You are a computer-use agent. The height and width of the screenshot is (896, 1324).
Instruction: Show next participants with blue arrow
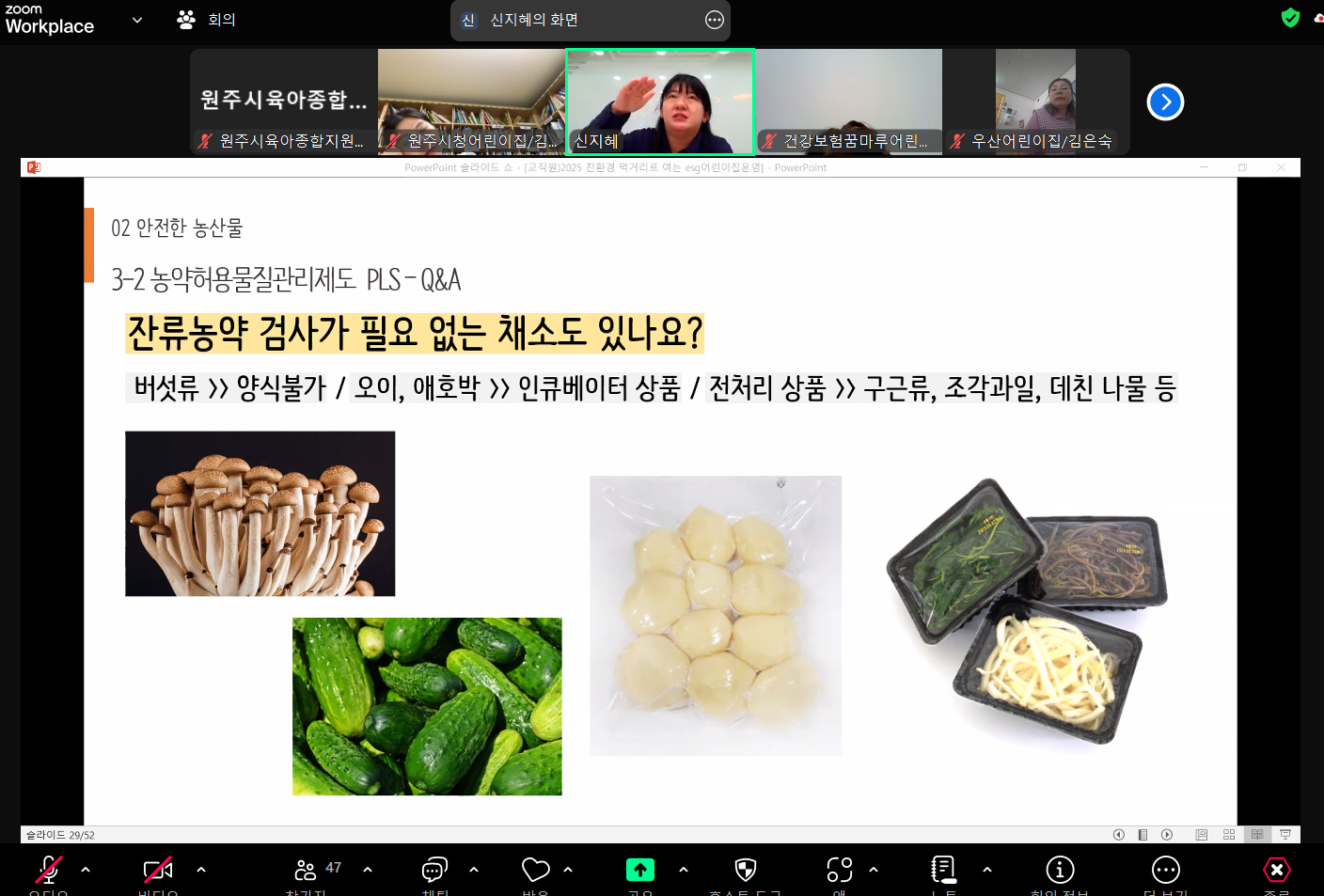point(1165,102)
